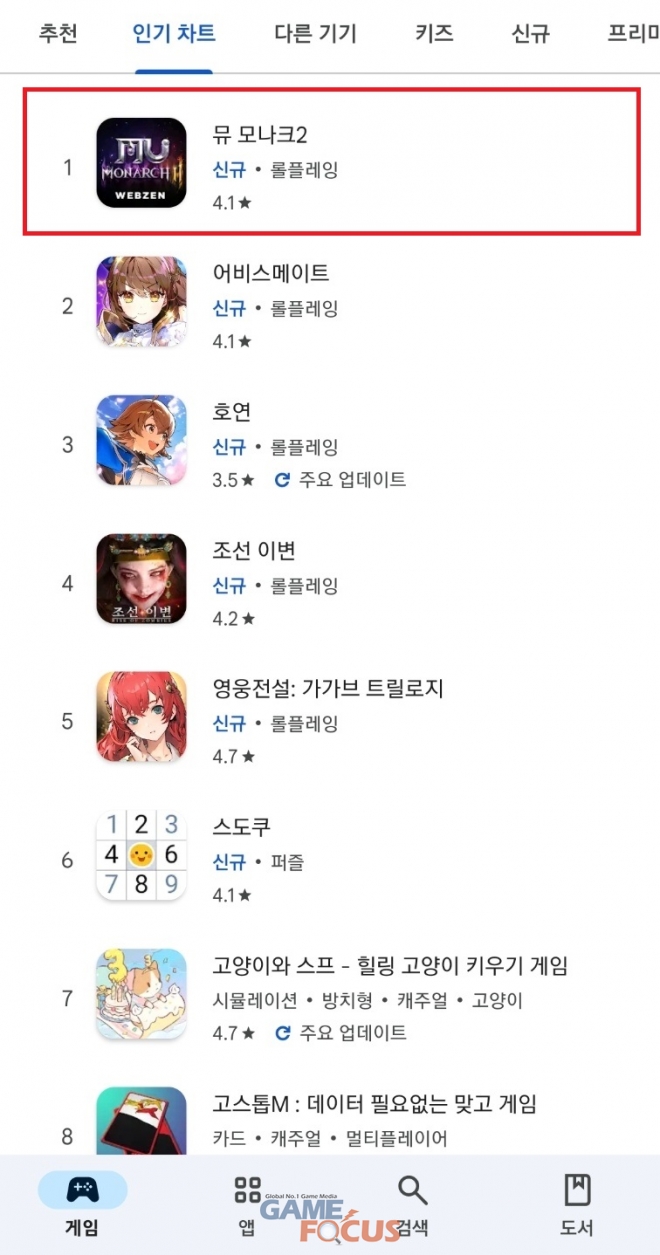Open 영웅전설: 가가브 트릴로지 listing
The image size is (660, 1255).
330,717
